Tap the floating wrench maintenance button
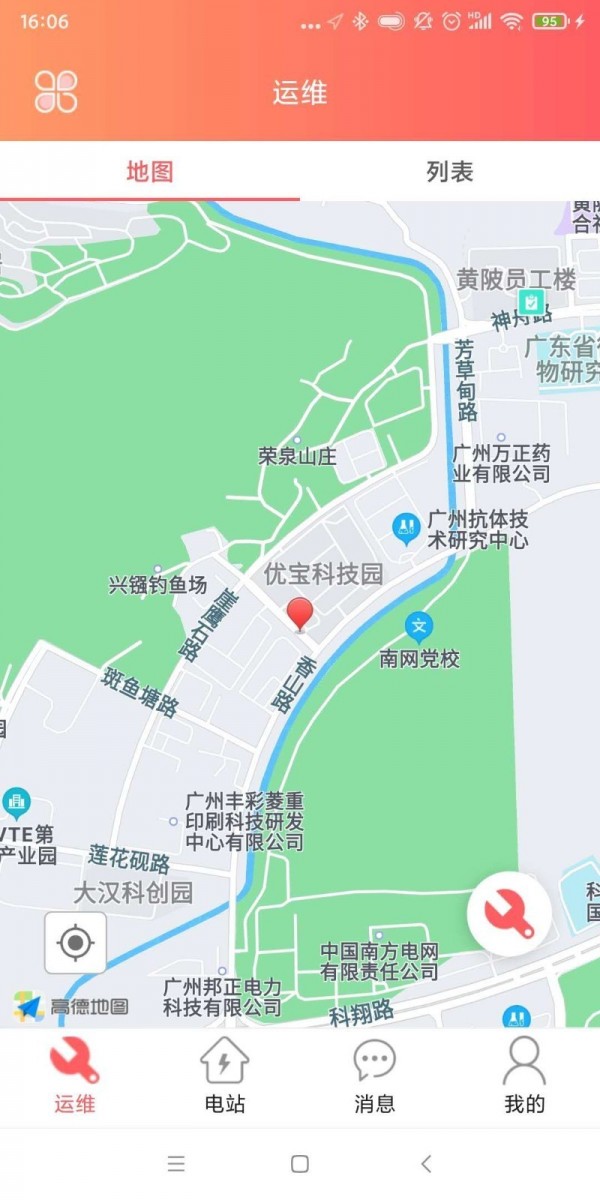The width and height of the screenshot is (600, 1200). pyautogui.click(x=510, y=912)
